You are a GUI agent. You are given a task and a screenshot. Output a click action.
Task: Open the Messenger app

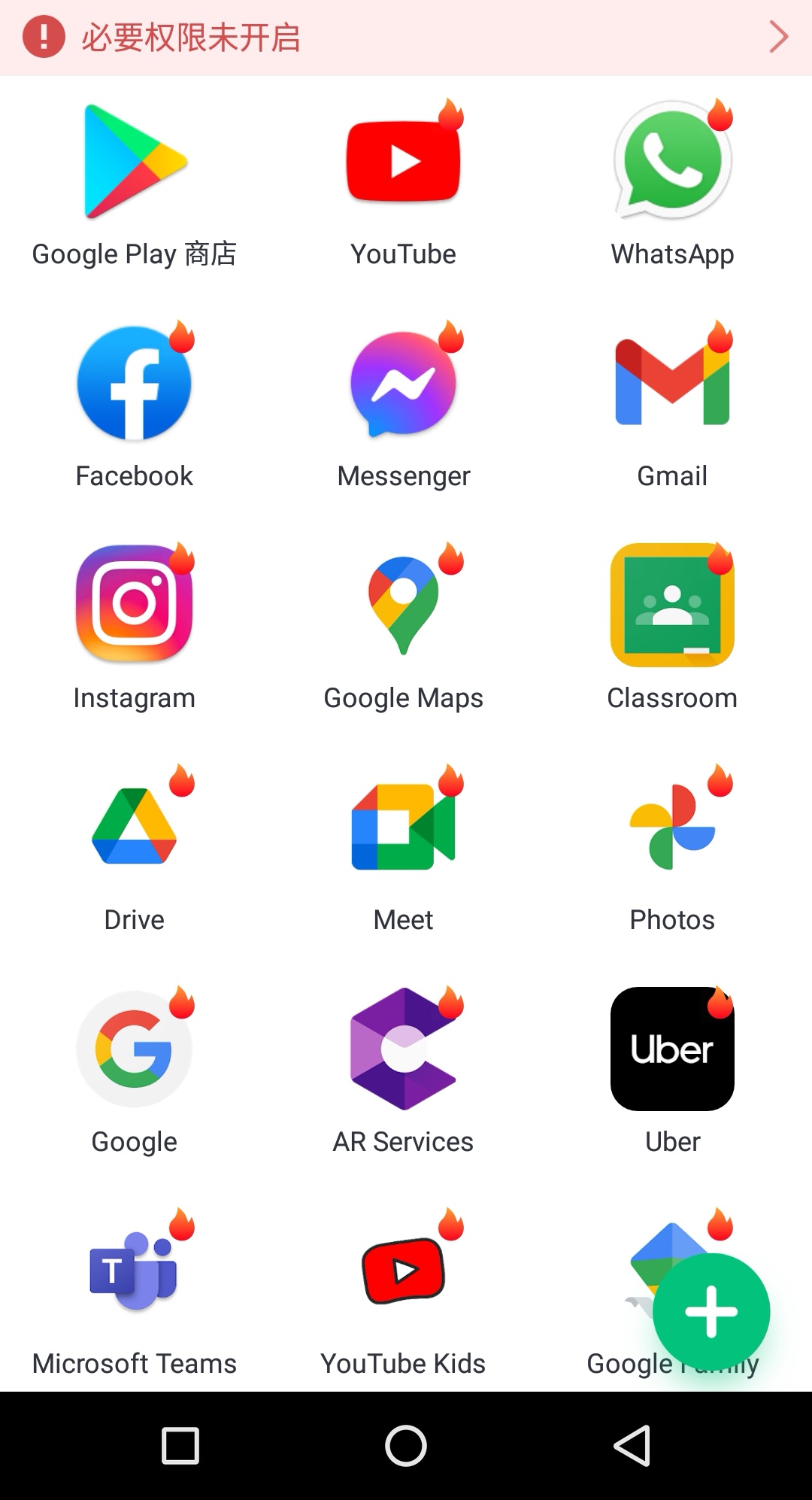tap(404, 384)
